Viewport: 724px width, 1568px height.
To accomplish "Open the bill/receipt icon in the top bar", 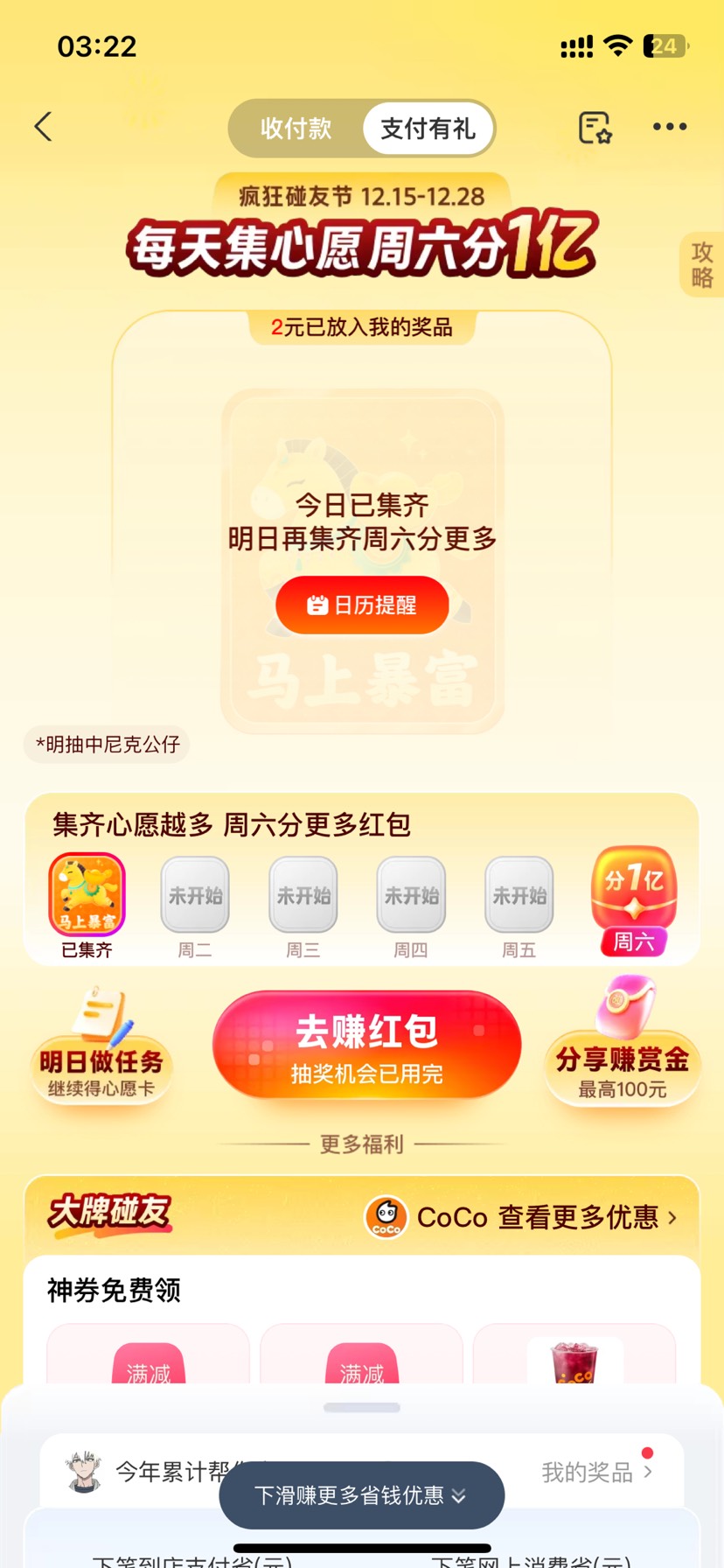I will point(593,127).
